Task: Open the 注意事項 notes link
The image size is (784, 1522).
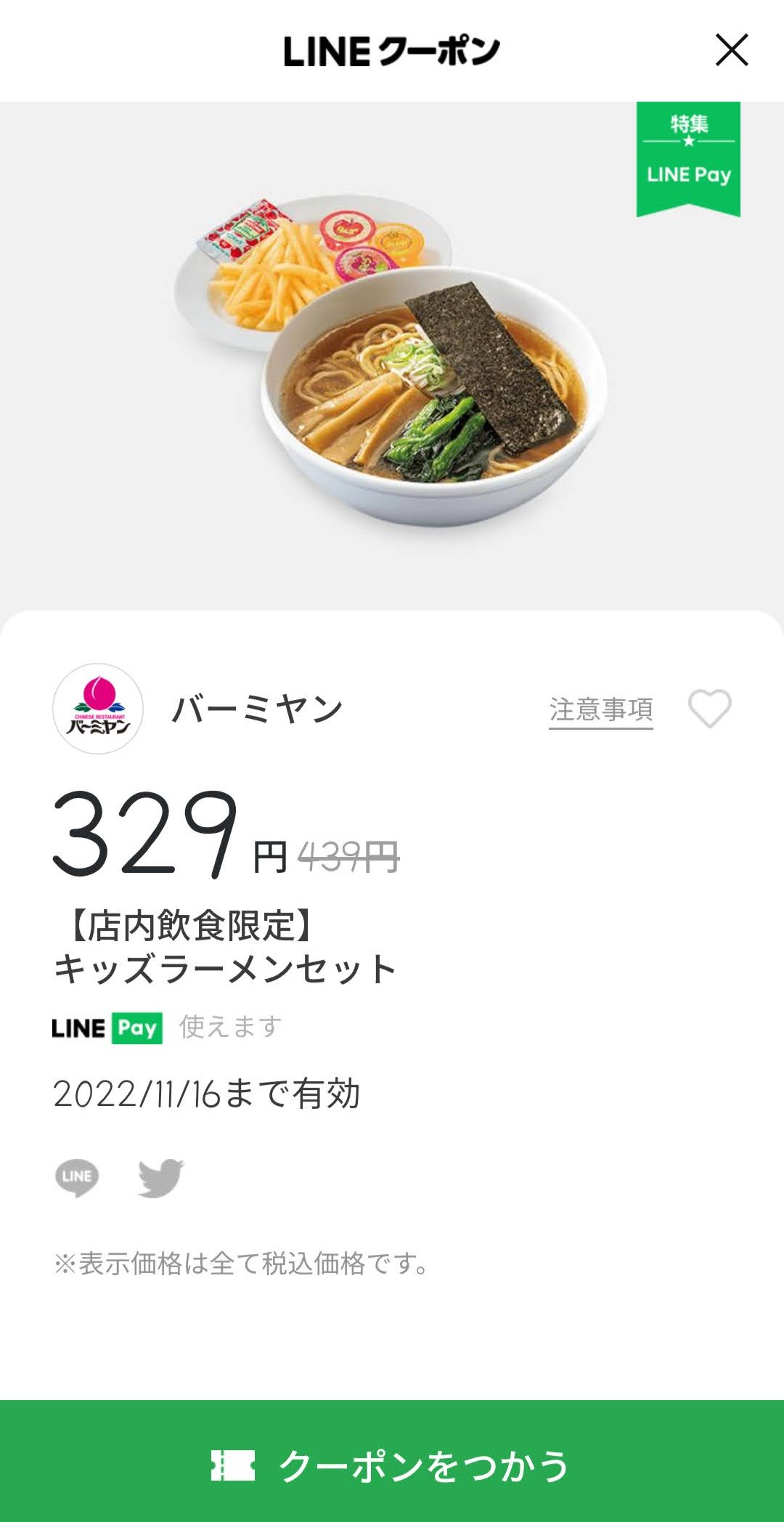Action: click(601, 710)
